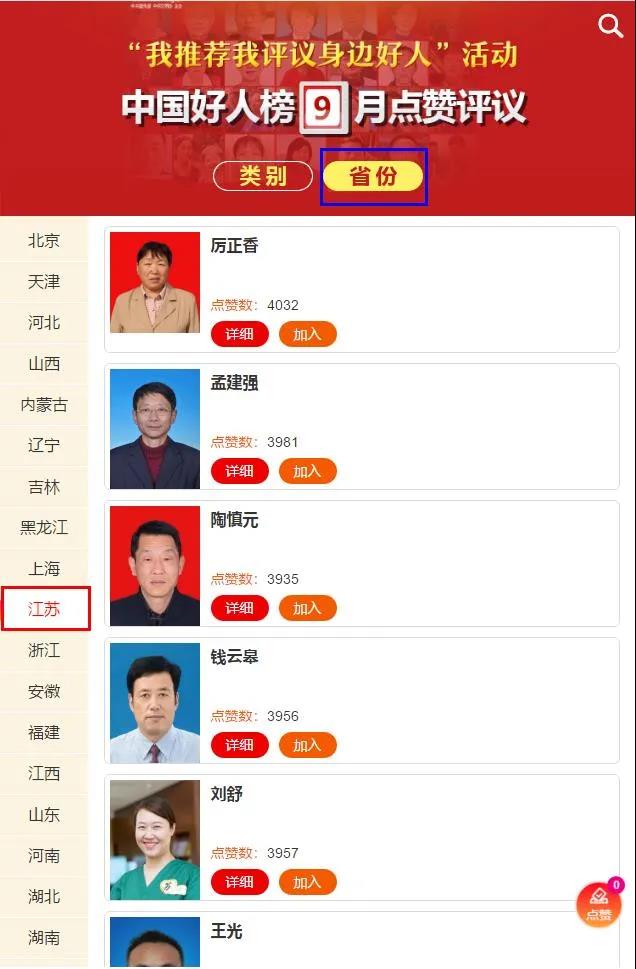Switch to the 类别 tab
This screenshot has width=636, height=969.
263,176
